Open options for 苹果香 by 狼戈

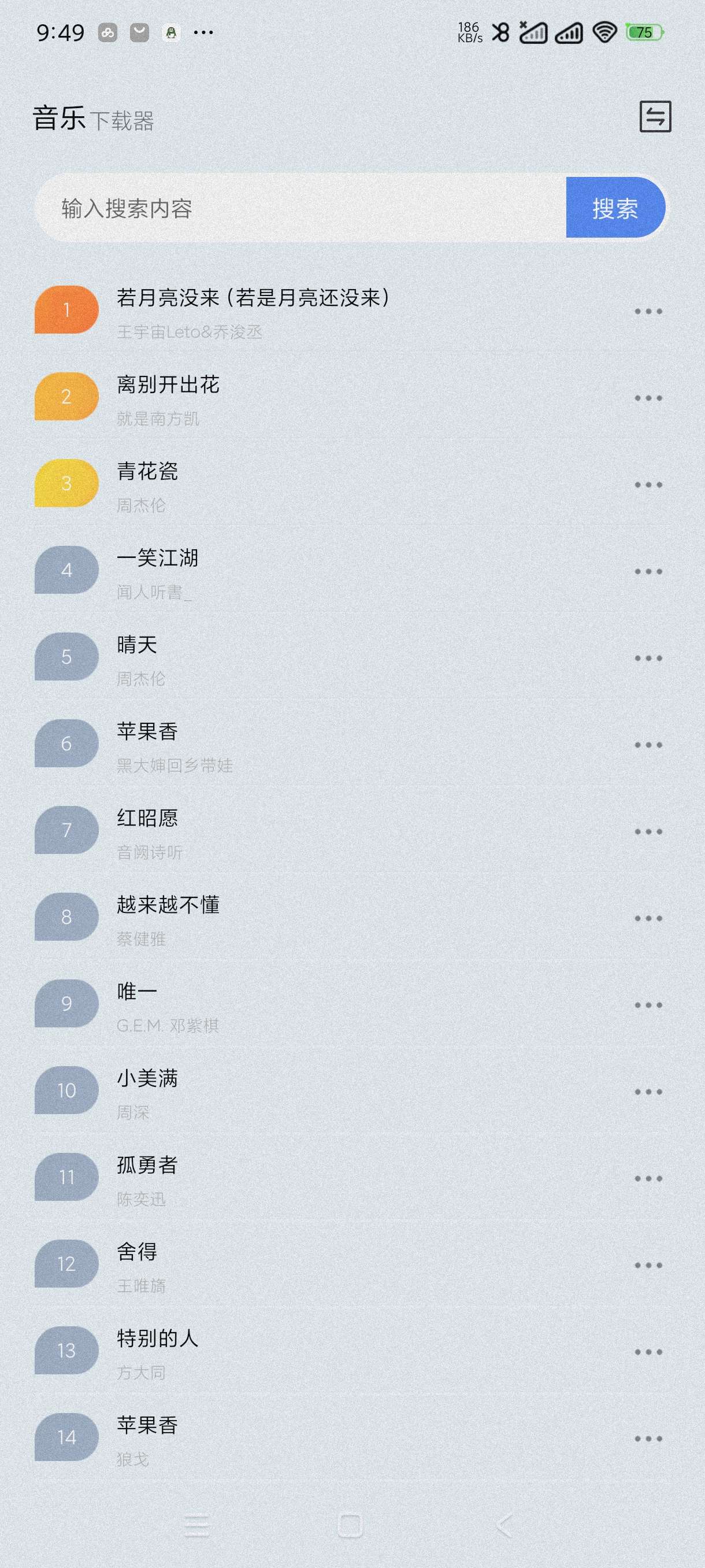(x=648, y=1439)
